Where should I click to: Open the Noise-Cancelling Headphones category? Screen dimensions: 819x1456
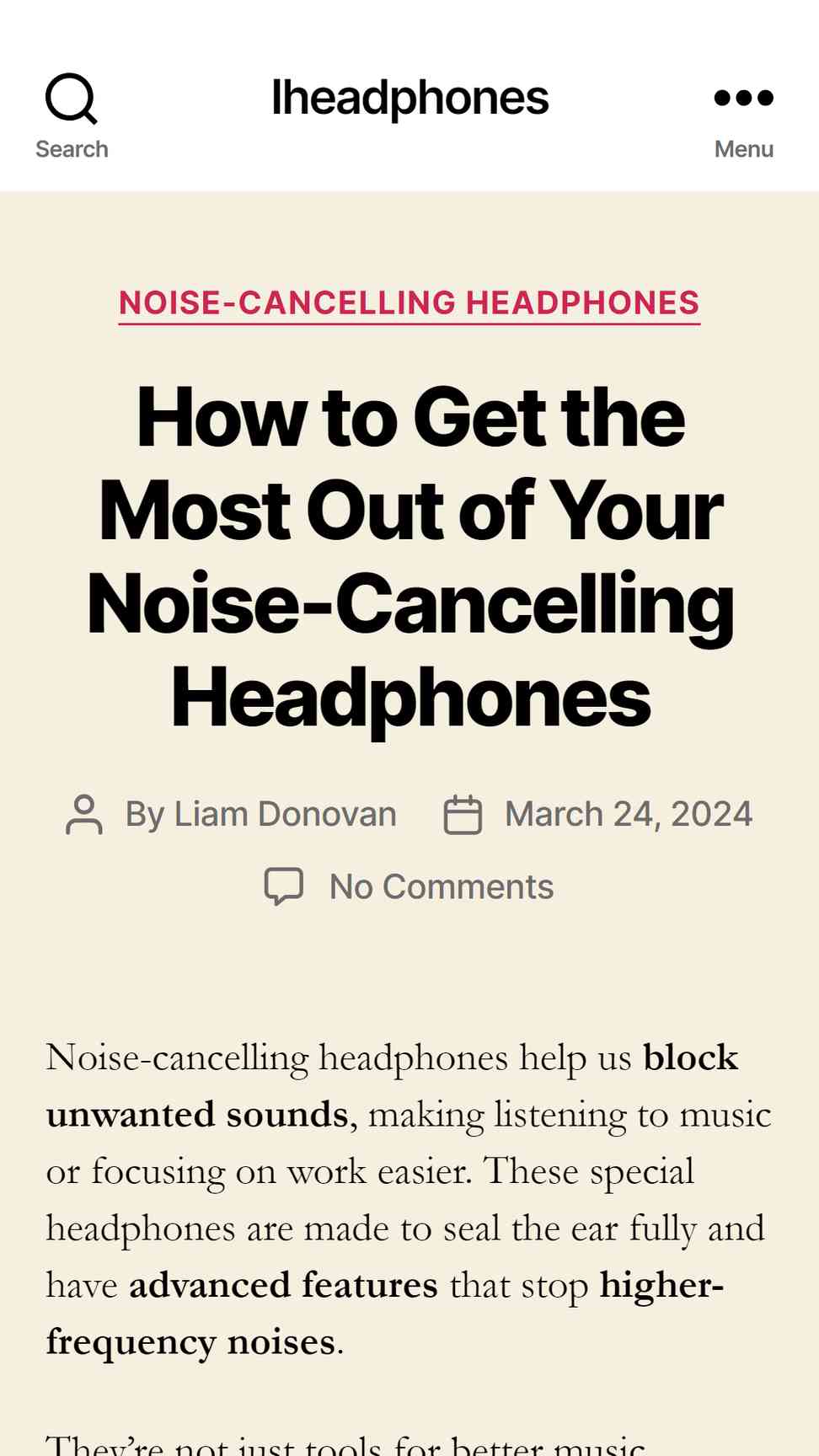click(x=409, y=303)
